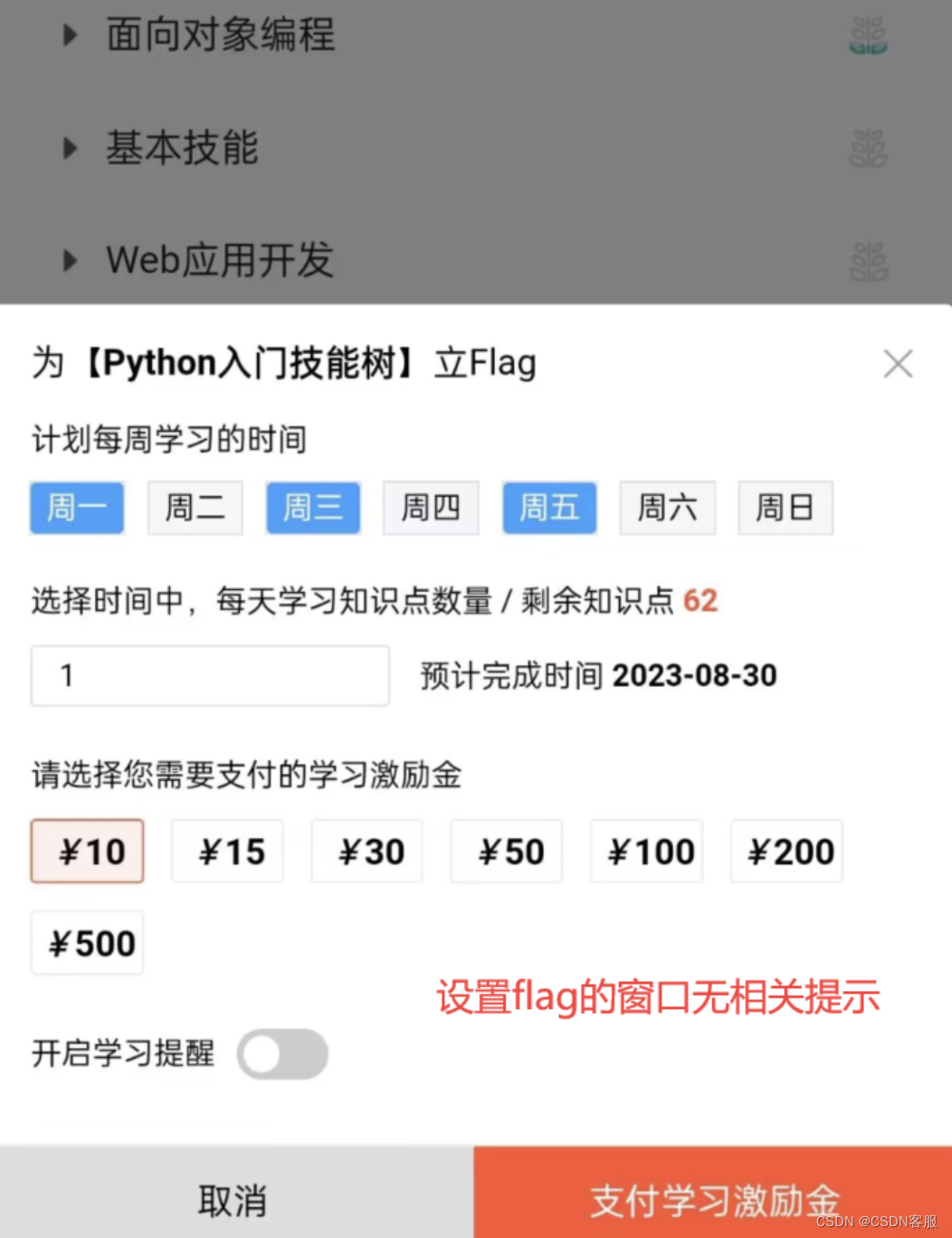Choose the ¥30 incentive amount

tap(367, 852)
